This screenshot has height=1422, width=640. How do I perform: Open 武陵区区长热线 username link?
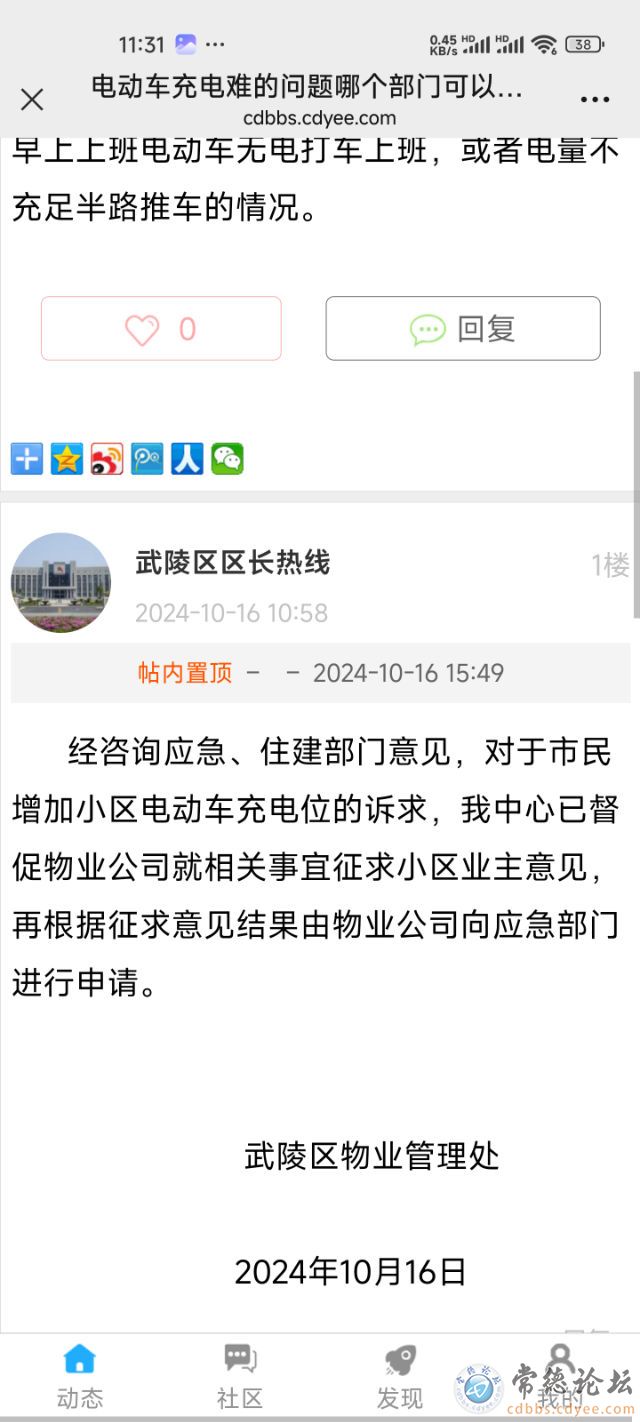(x=233, y=563)
